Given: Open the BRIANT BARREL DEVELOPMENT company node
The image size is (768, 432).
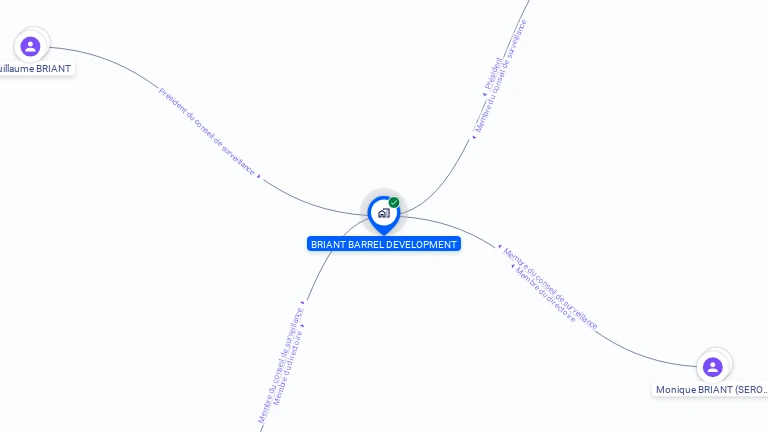Looking at the screenshot, I should [383, 213].
